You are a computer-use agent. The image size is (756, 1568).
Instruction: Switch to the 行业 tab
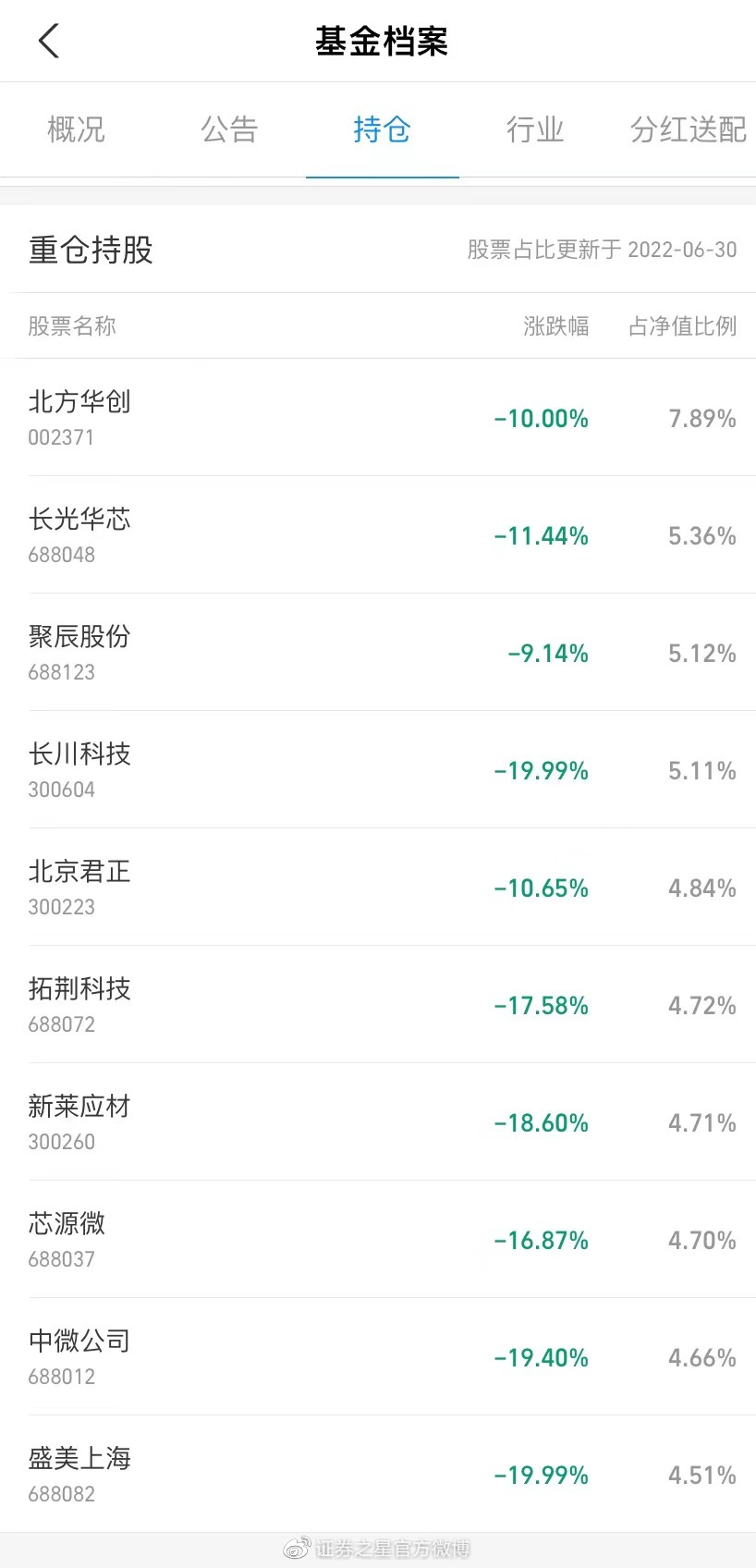point(535,129)
